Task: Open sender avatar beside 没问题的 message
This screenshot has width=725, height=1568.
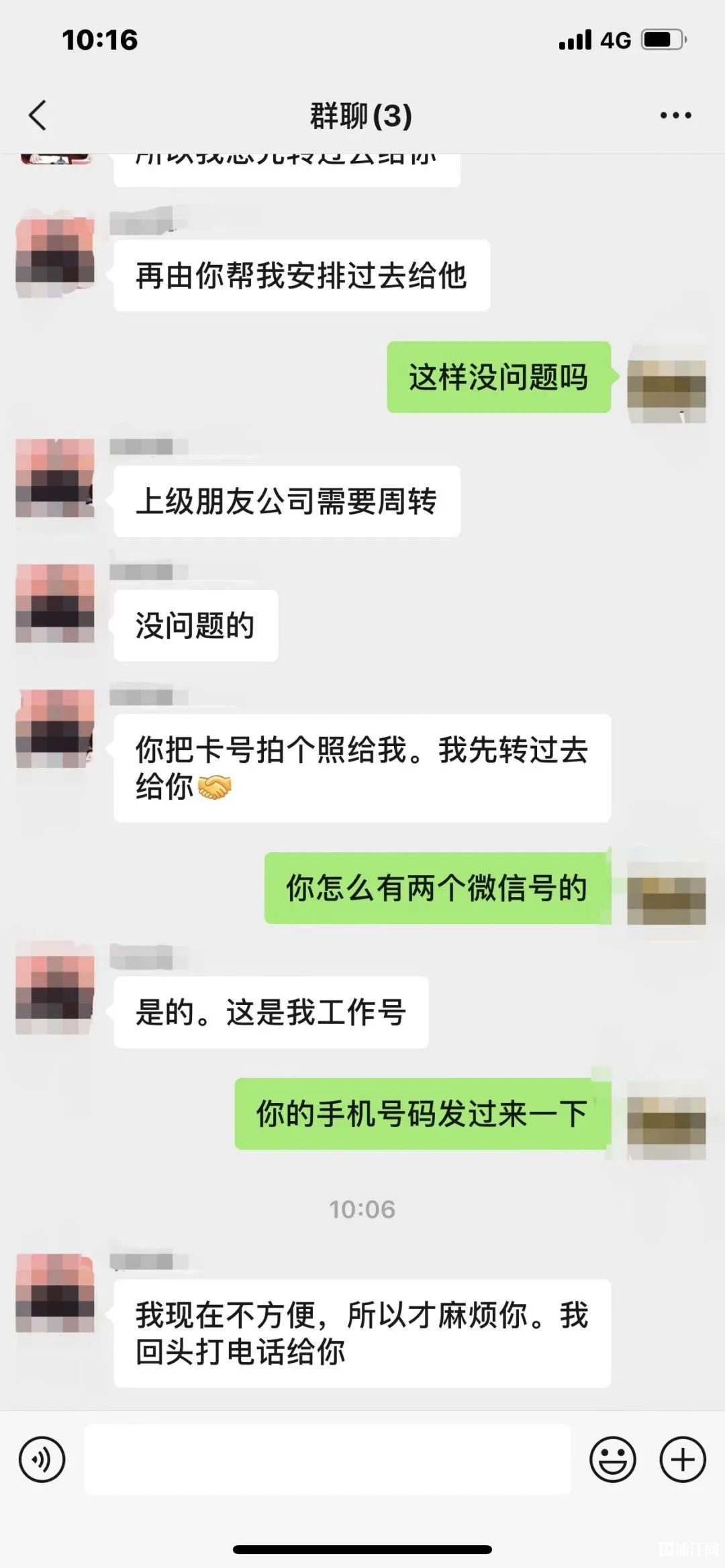Action: coord(55,603)
